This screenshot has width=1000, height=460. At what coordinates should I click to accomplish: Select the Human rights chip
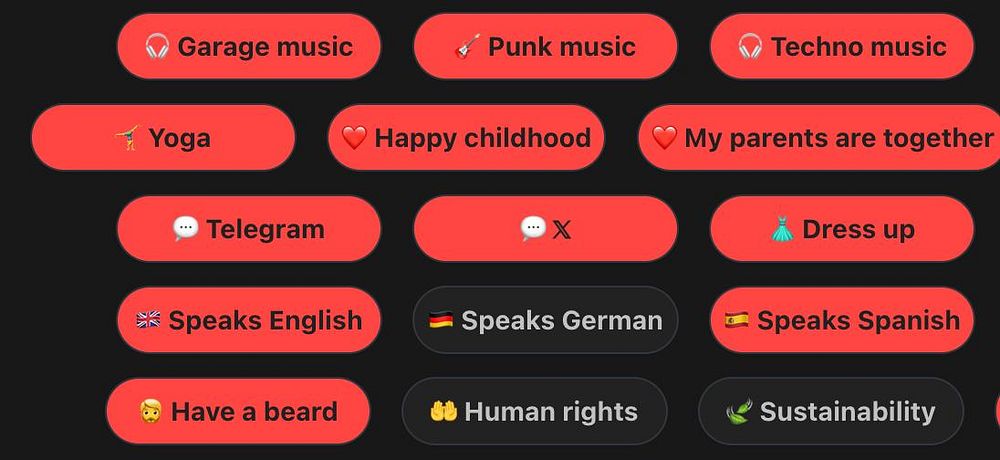click(x=534, y=411)
